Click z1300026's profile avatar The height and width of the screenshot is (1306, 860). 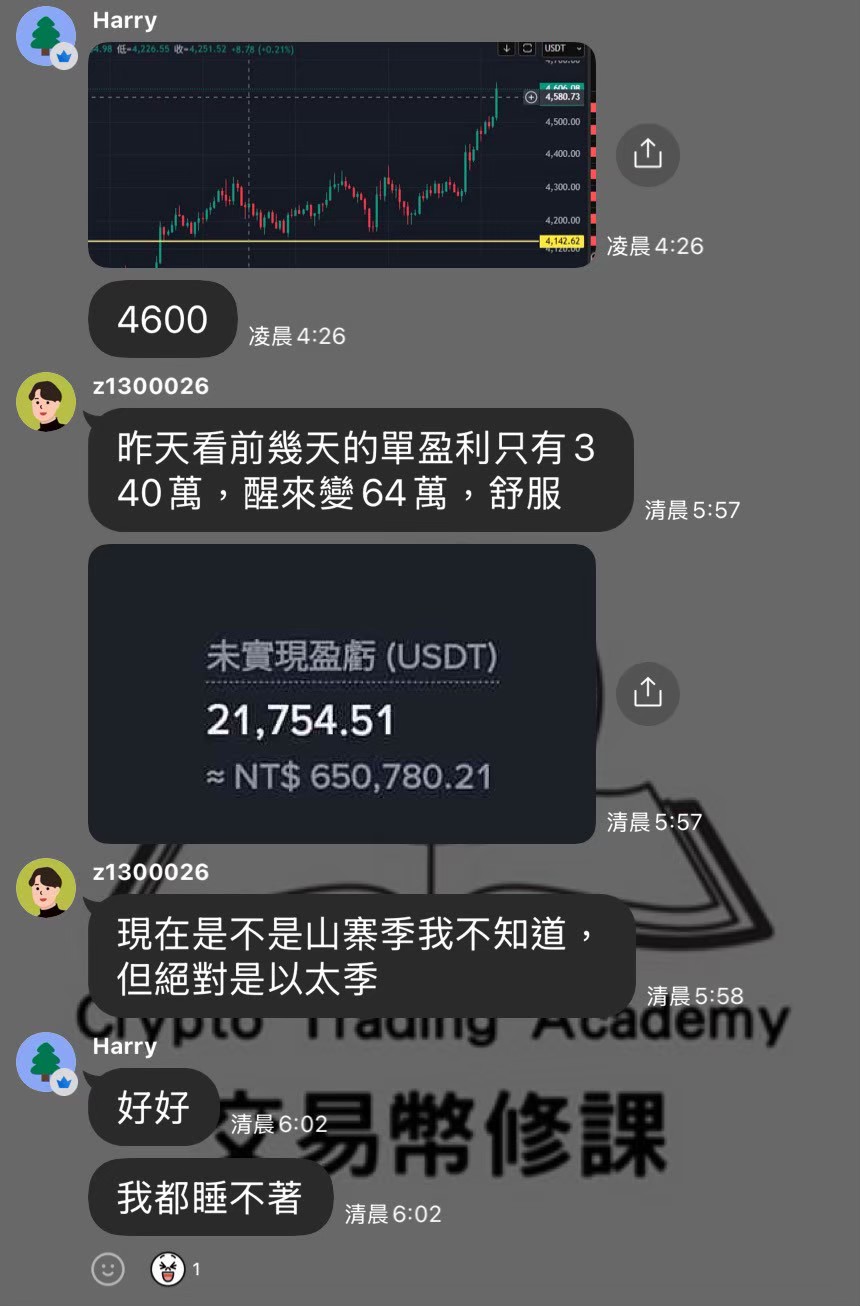pos(46,402)
